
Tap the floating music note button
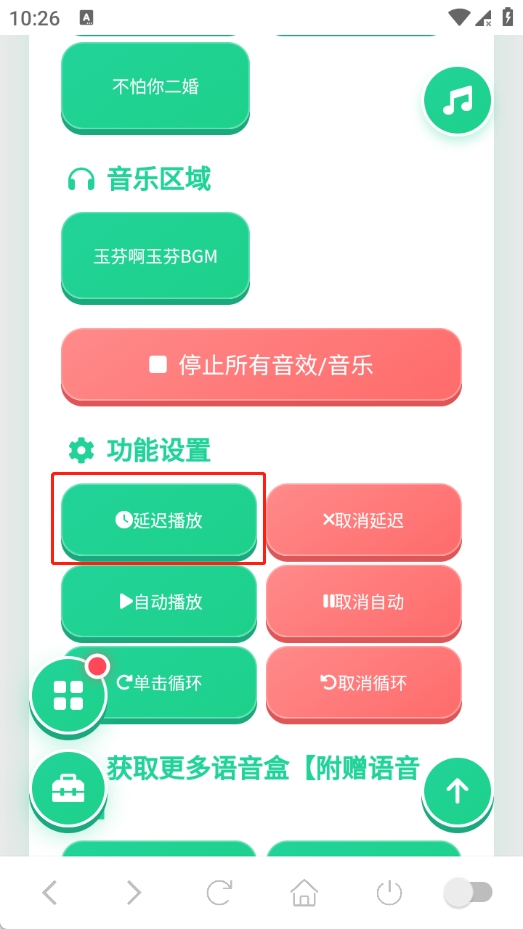click(457, 100)
